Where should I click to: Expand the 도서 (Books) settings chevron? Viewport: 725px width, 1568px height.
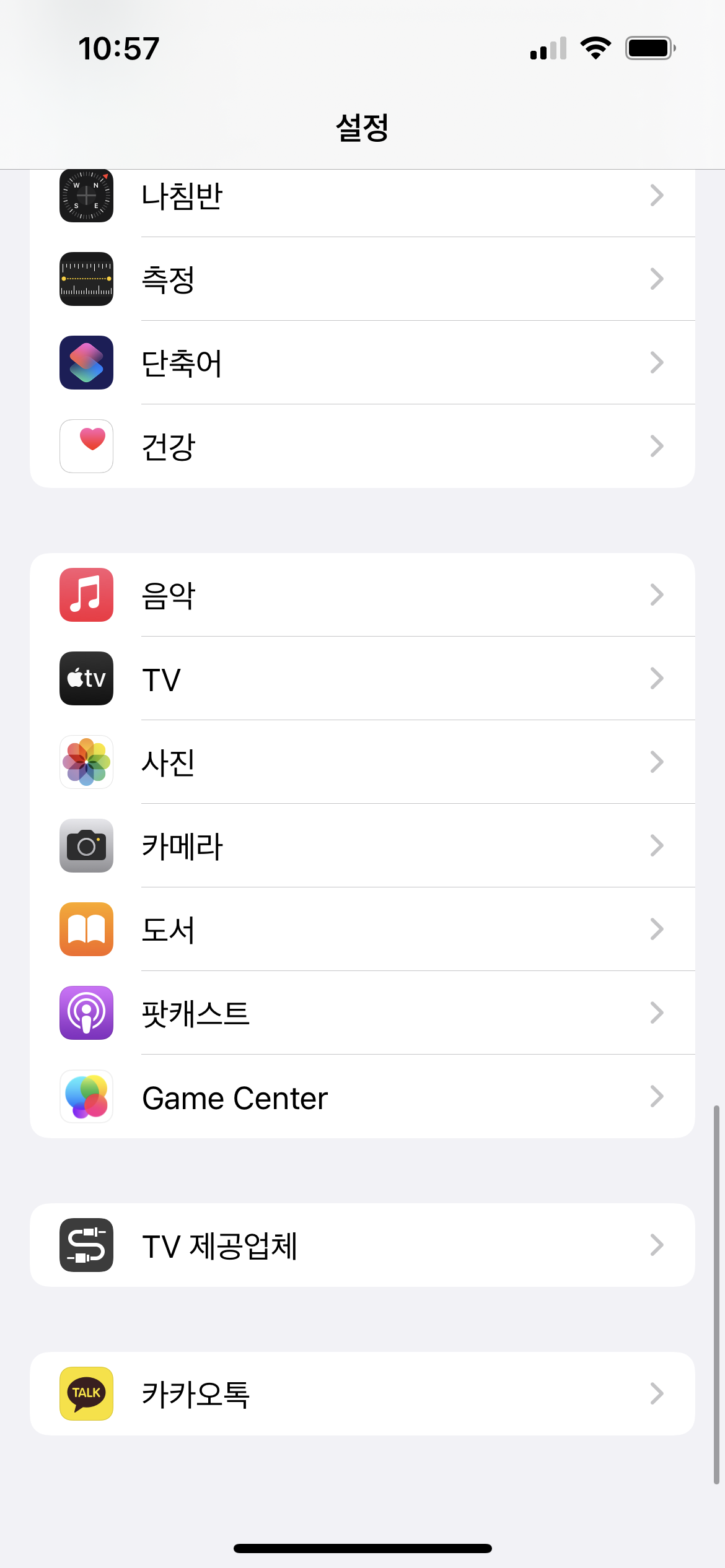tap(657, 930)
